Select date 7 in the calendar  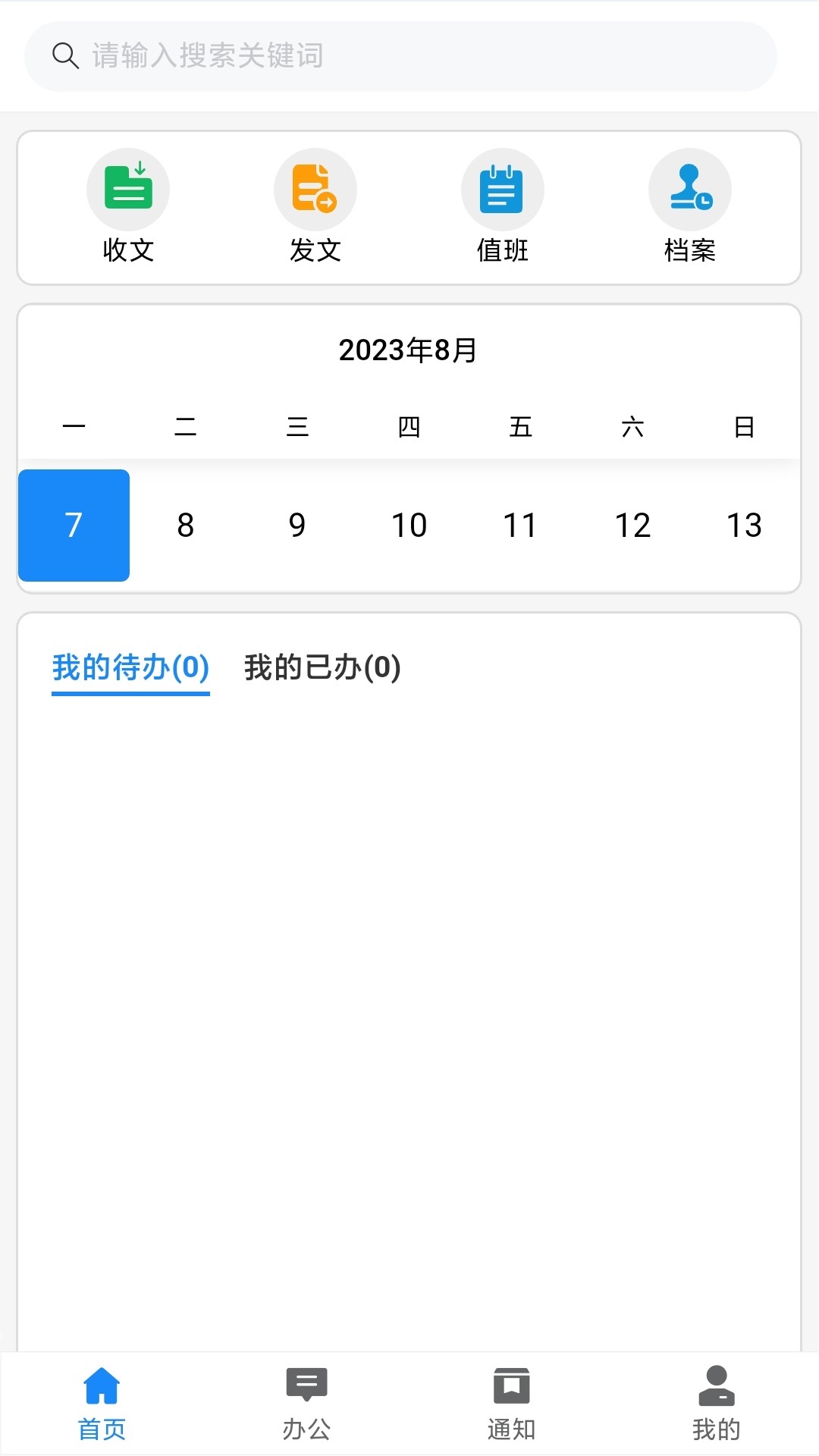coord(74,525)
